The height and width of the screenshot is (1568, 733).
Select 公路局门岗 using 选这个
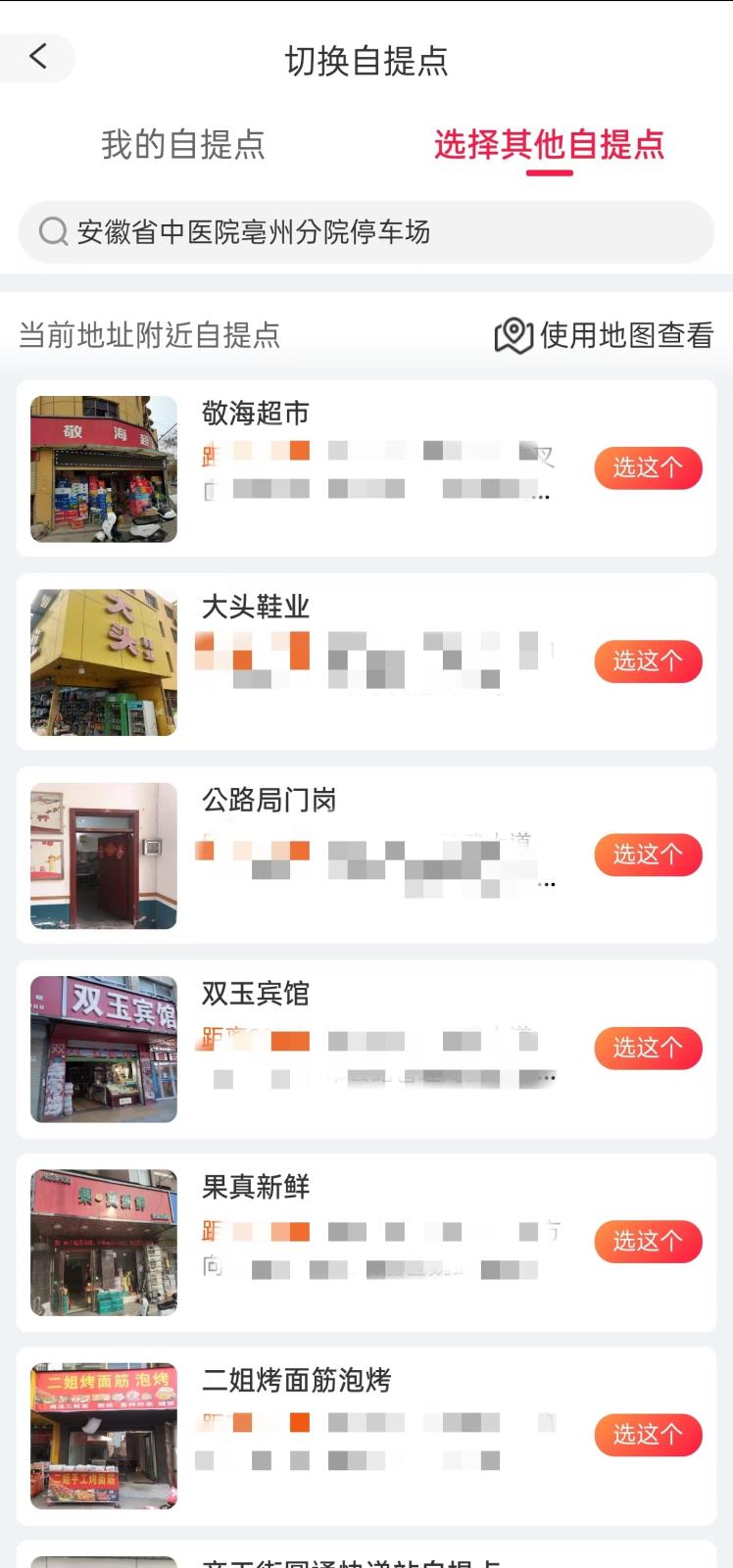pos(648,855)
